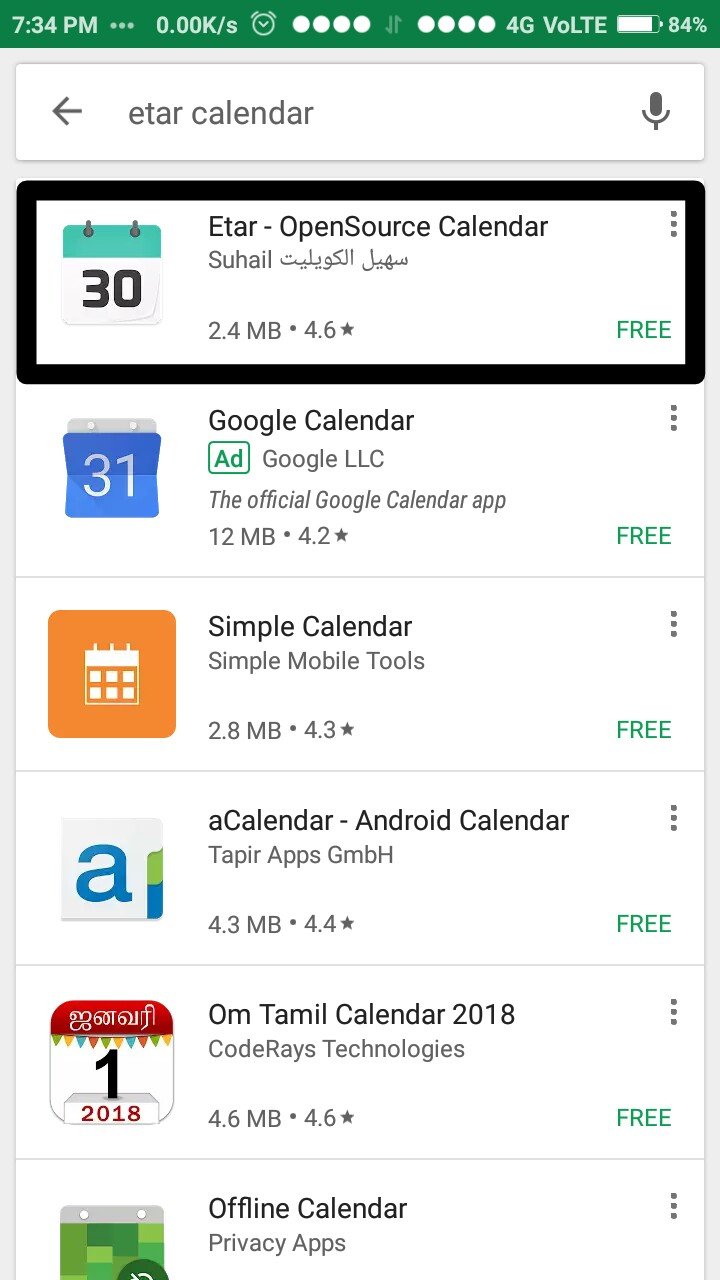Open Om Tamil Calendar 2018 listing

tap(360, 1062)
